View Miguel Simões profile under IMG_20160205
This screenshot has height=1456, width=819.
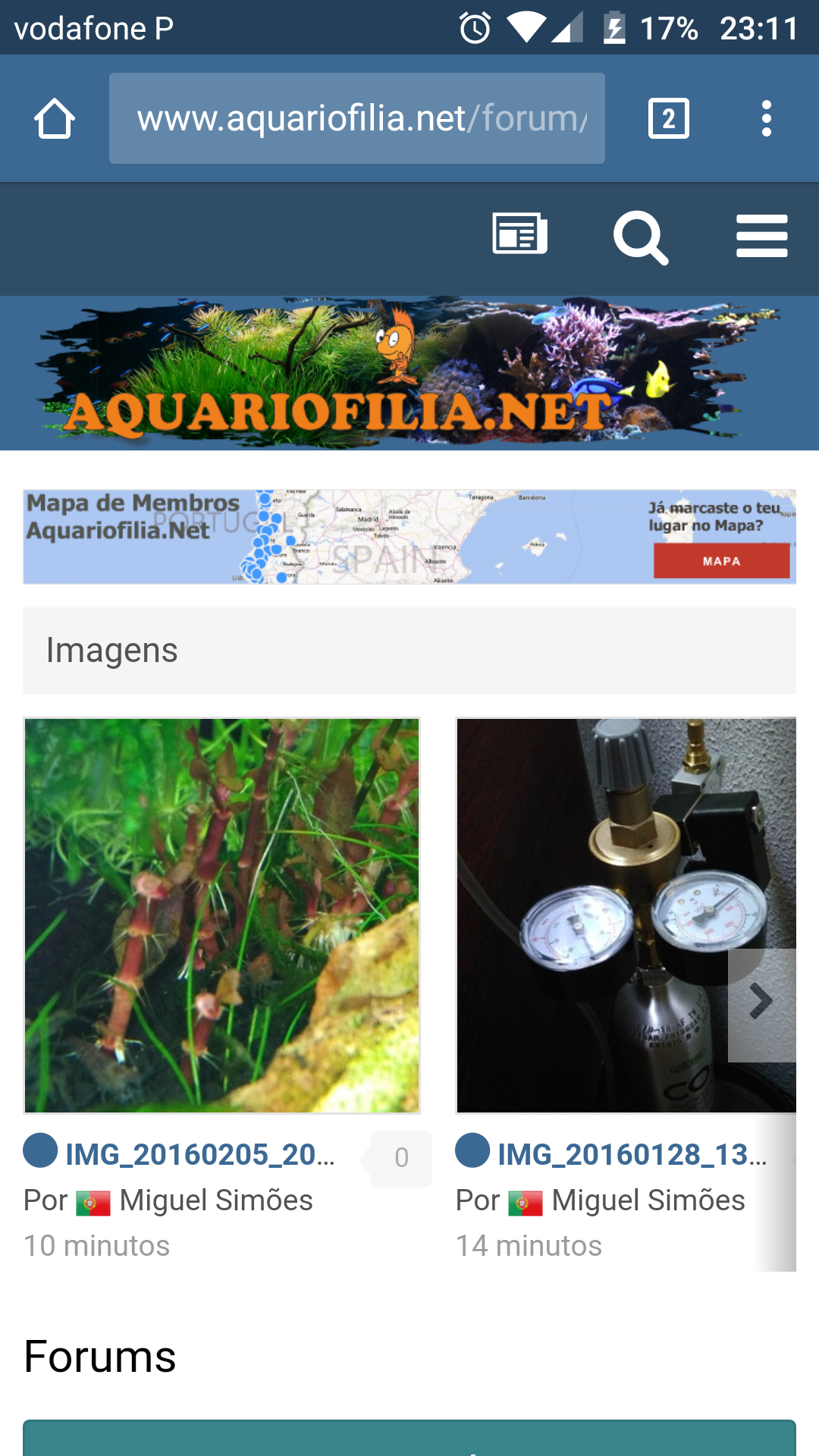pyautogui.click(x=215, y=1200)
